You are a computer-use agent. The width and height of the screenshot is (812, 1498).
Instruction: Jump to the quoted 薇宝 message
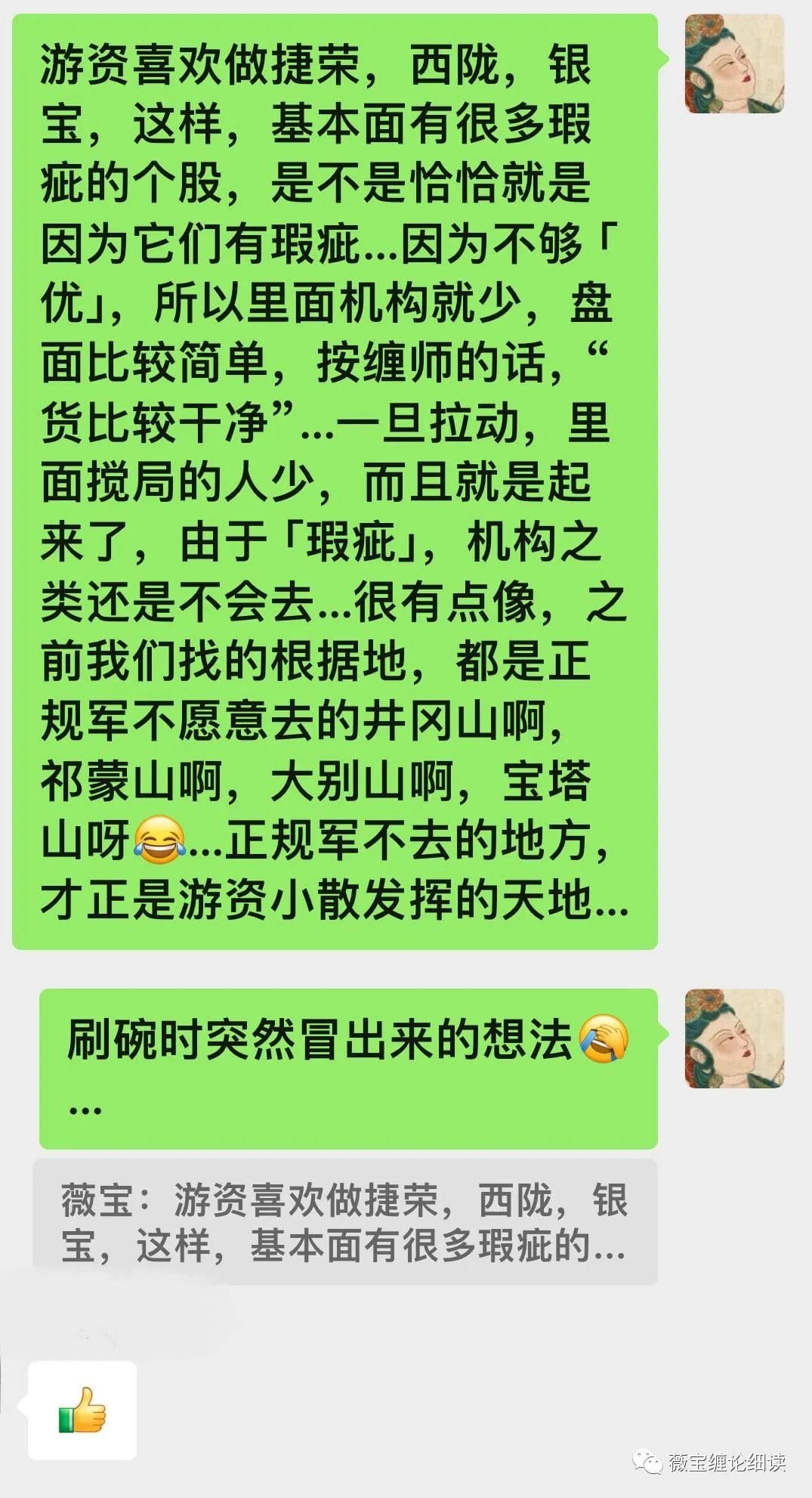[x=344, y=1222]
